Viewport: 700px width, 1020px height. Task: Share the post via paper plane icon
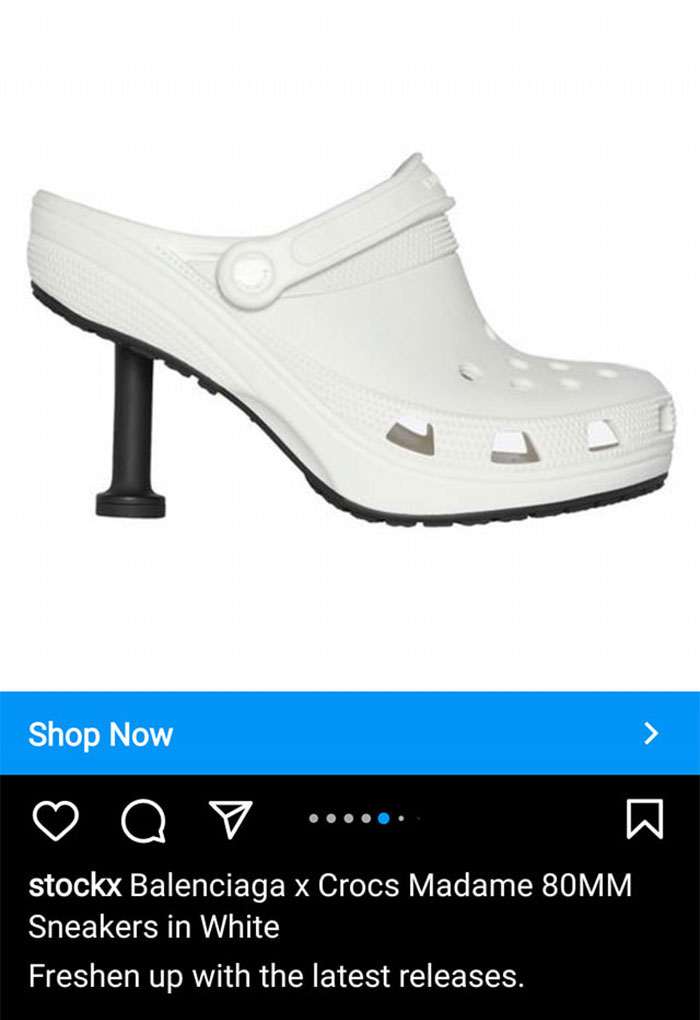point(231,820)
